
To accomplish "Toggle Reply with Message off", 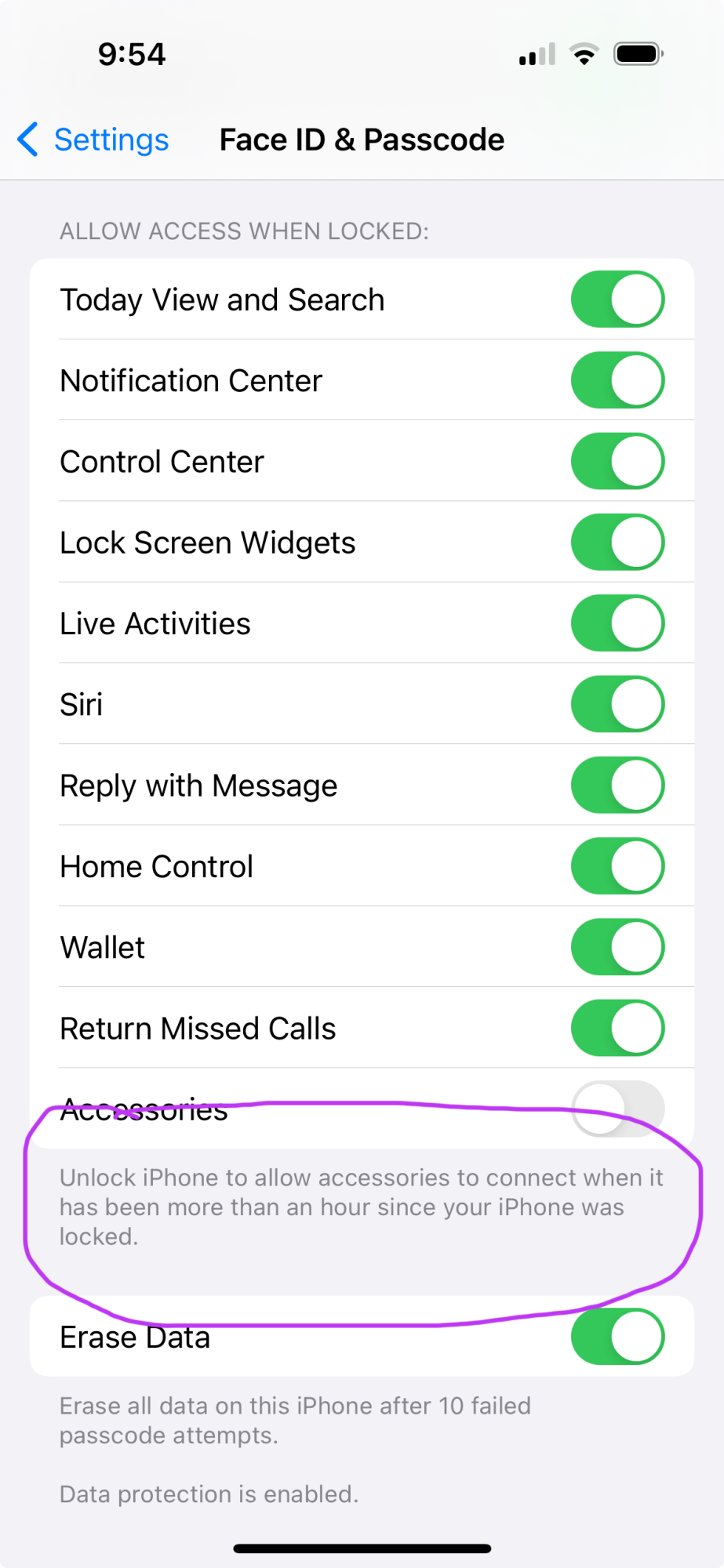I will click(617, 785).
